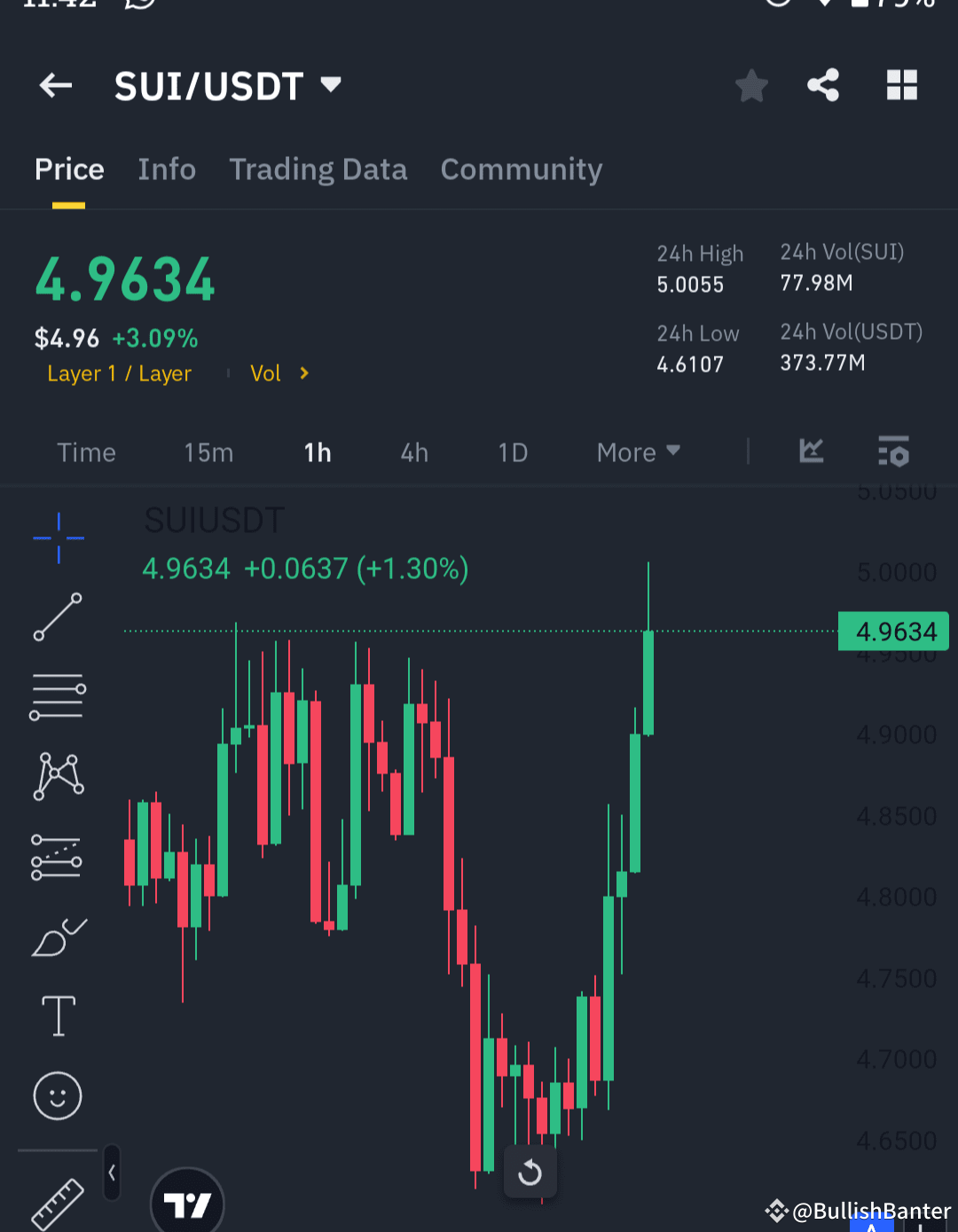Viewport: 958px width, 1232px height.
Task: Click the TradingView logo
Action: click(x=187, y=1206)
